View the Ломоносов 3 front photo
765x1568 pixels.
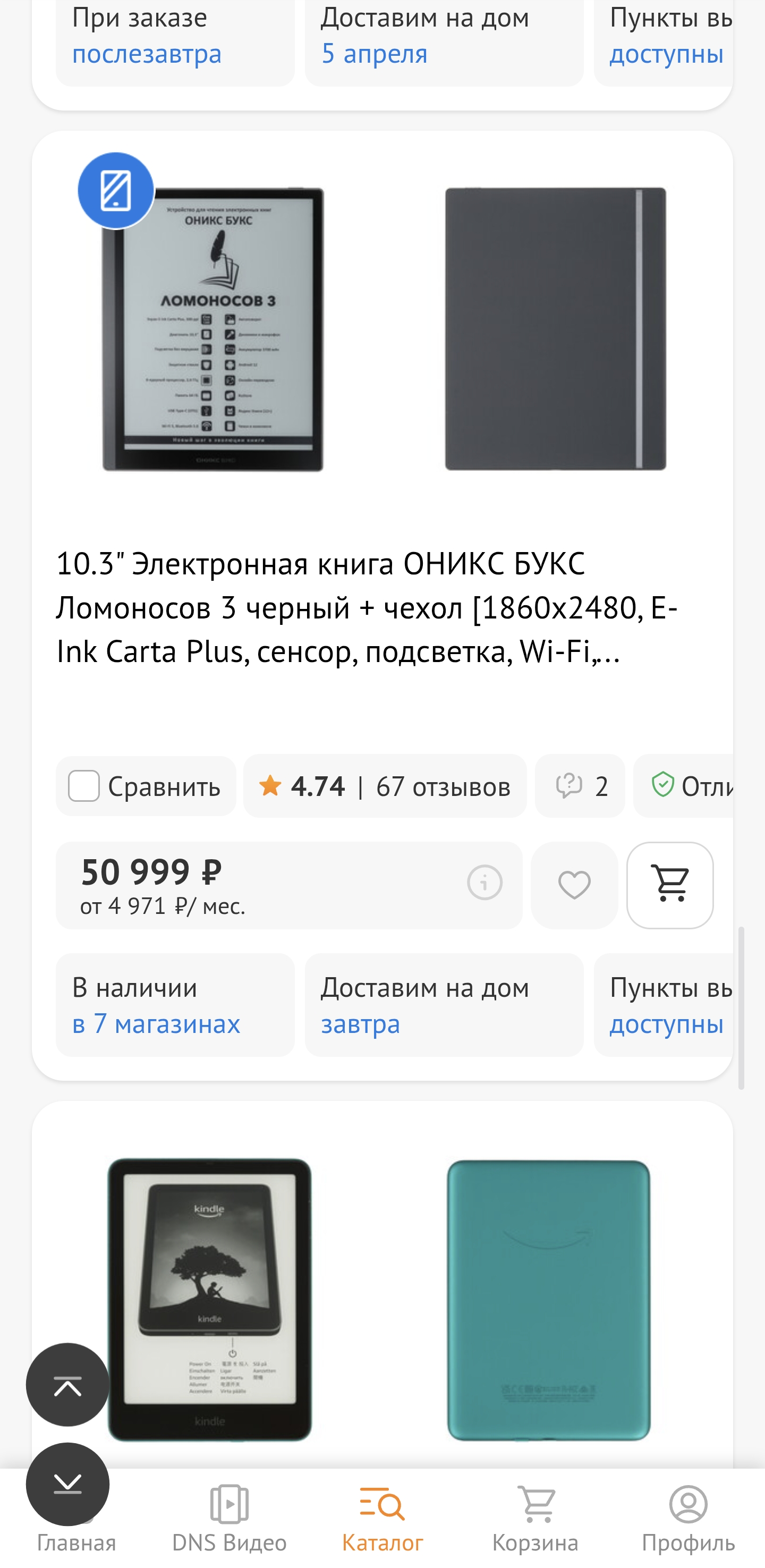pyautogui.click(x=212, y=329)
